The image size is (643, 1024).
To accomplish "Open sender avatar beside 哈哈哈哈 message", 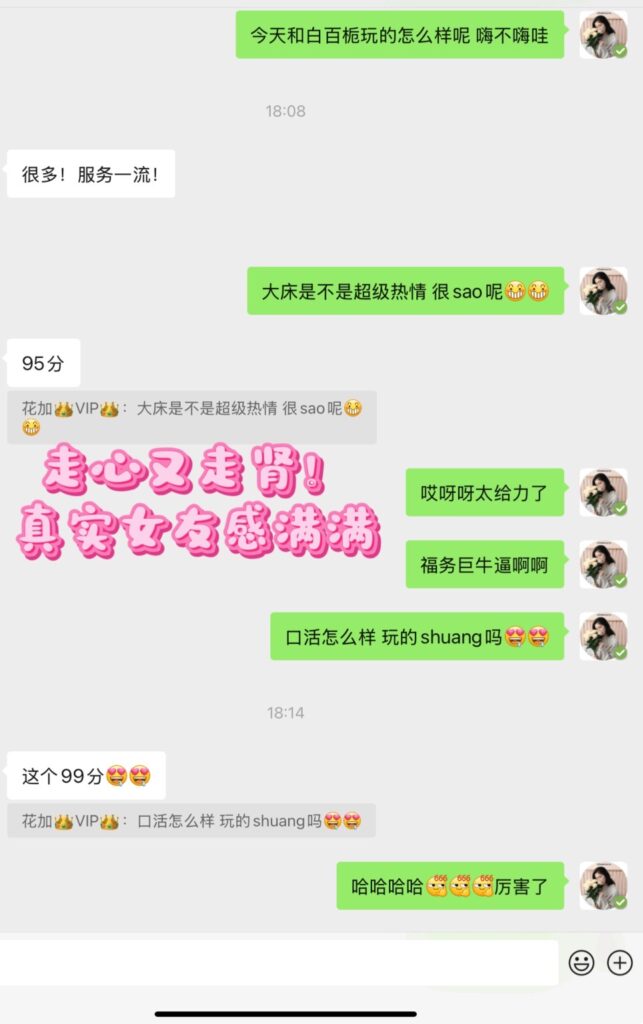I will point(603,885).
